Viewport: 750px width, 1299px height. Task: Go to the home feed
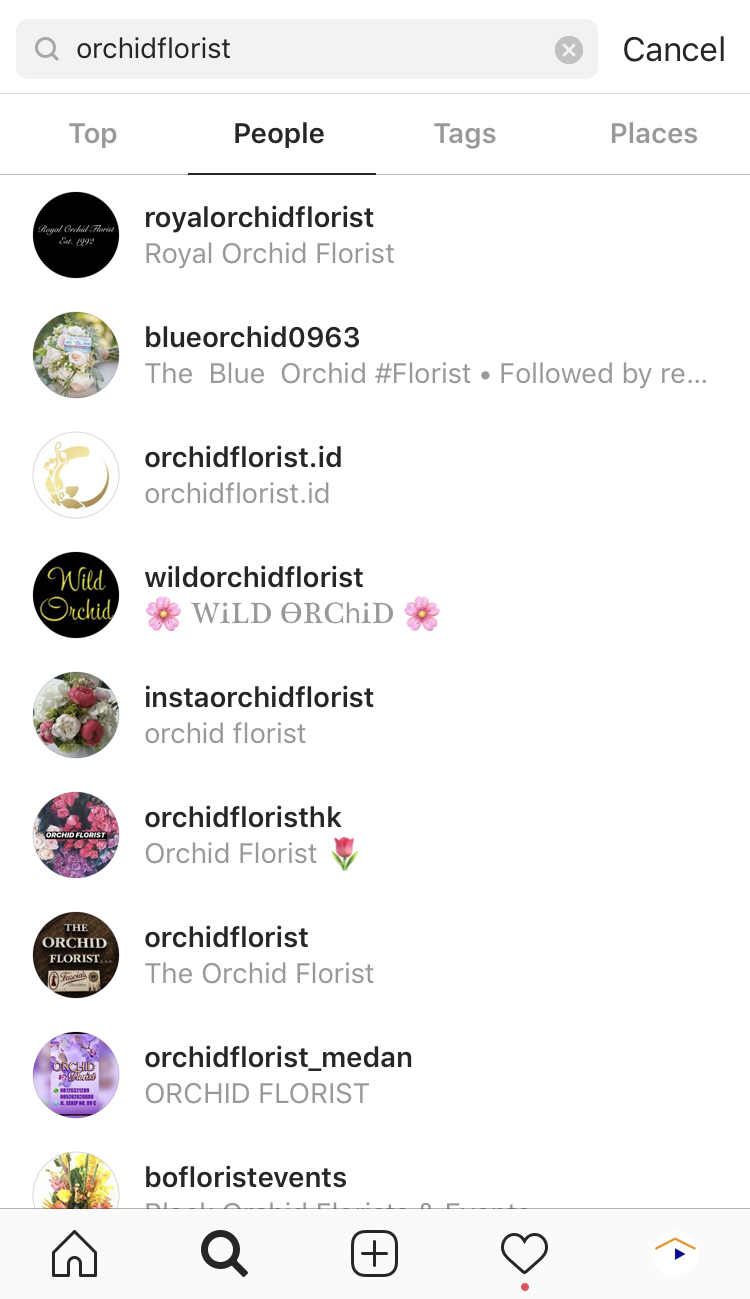(75, 1253)
